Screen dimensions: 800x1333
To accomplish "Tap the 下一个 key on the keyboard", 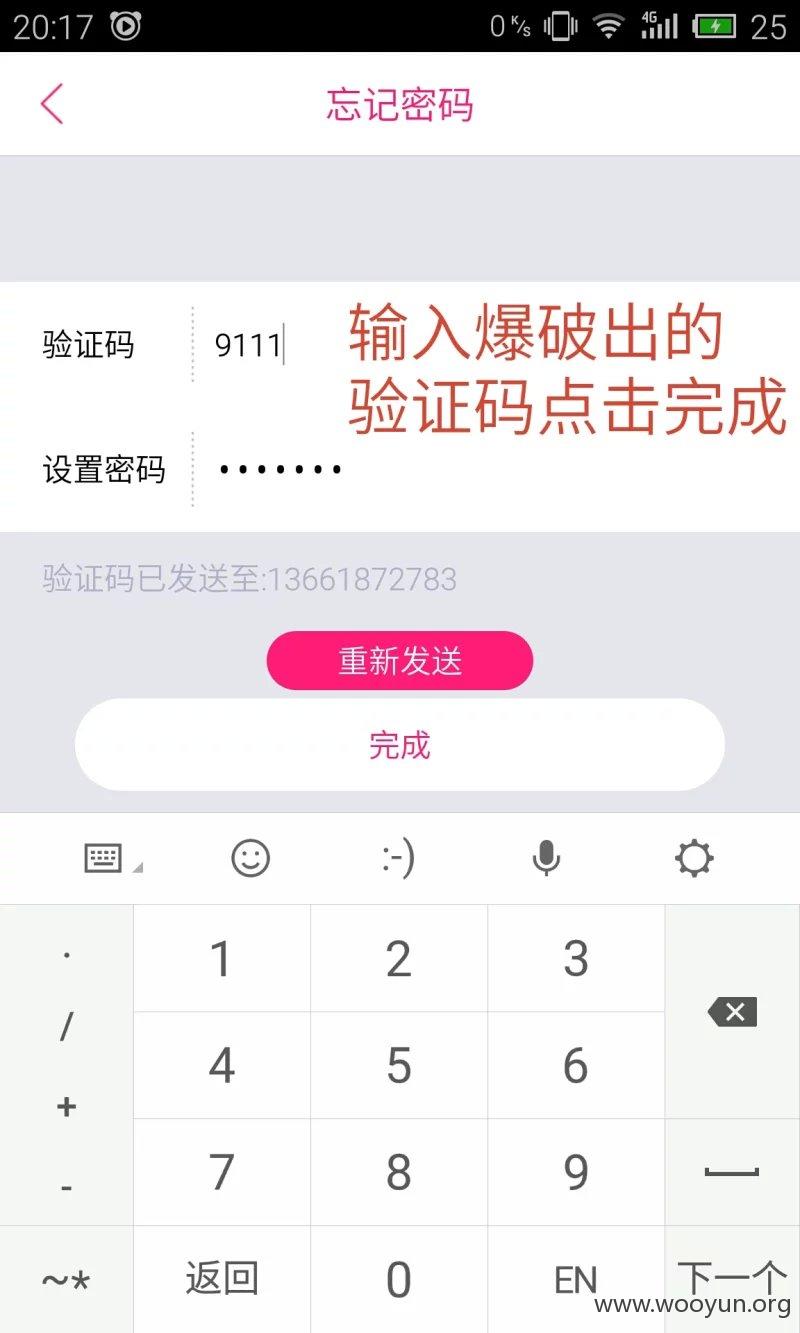I will tap(732, 1279).
